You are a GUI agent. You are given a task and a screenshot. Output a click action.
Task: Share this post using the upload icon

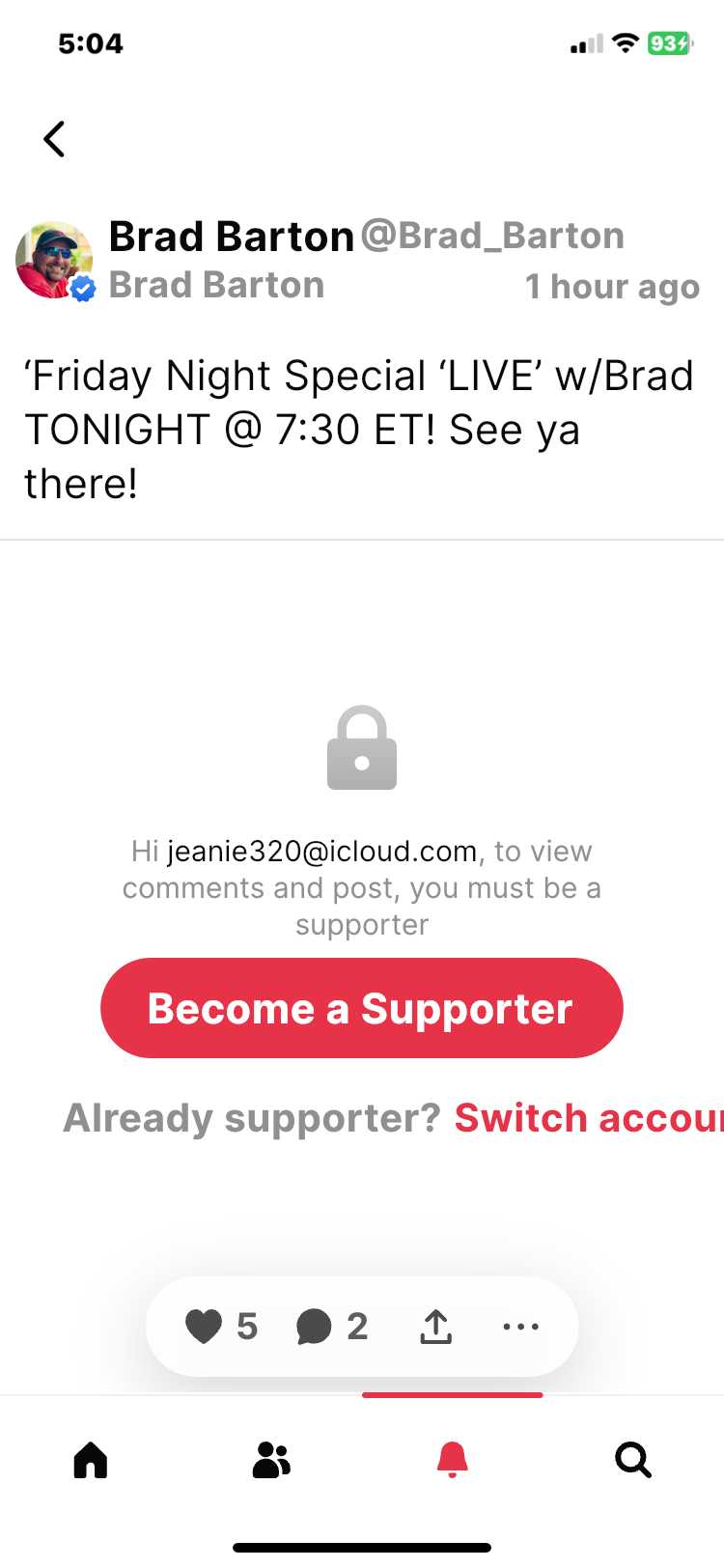pos(436,1327)
